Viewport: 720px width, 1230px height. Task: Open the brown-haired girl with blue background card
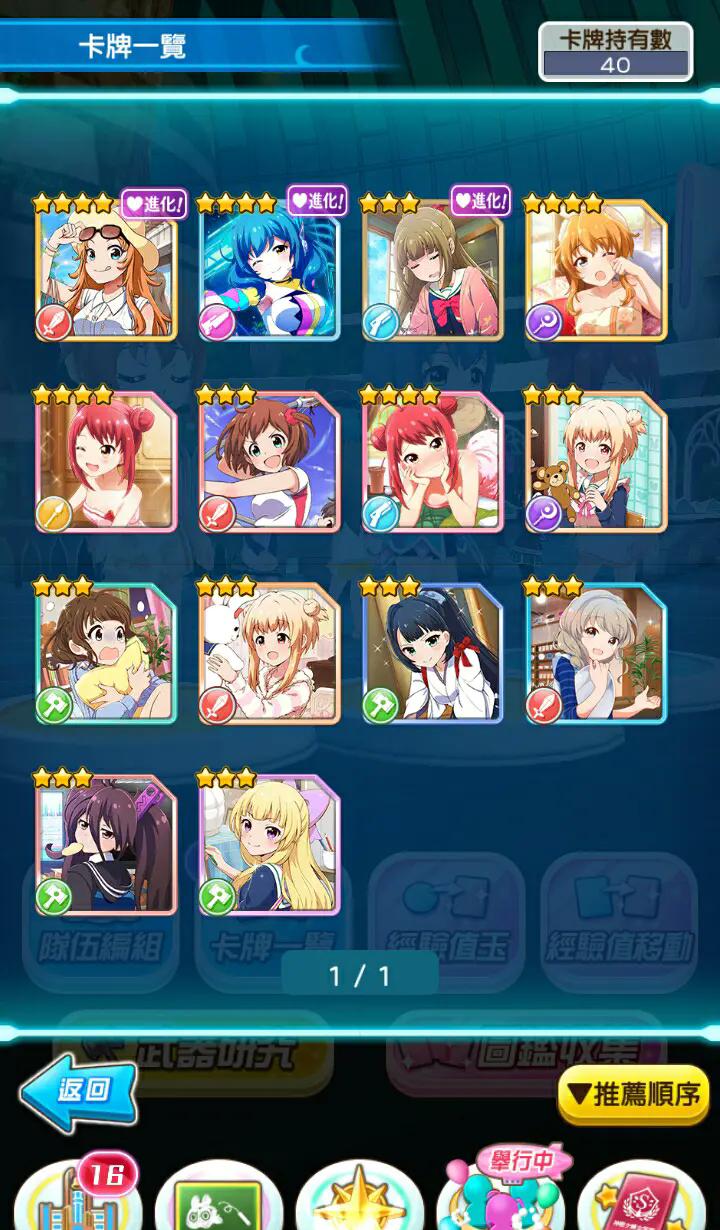[x=270, y=462]
